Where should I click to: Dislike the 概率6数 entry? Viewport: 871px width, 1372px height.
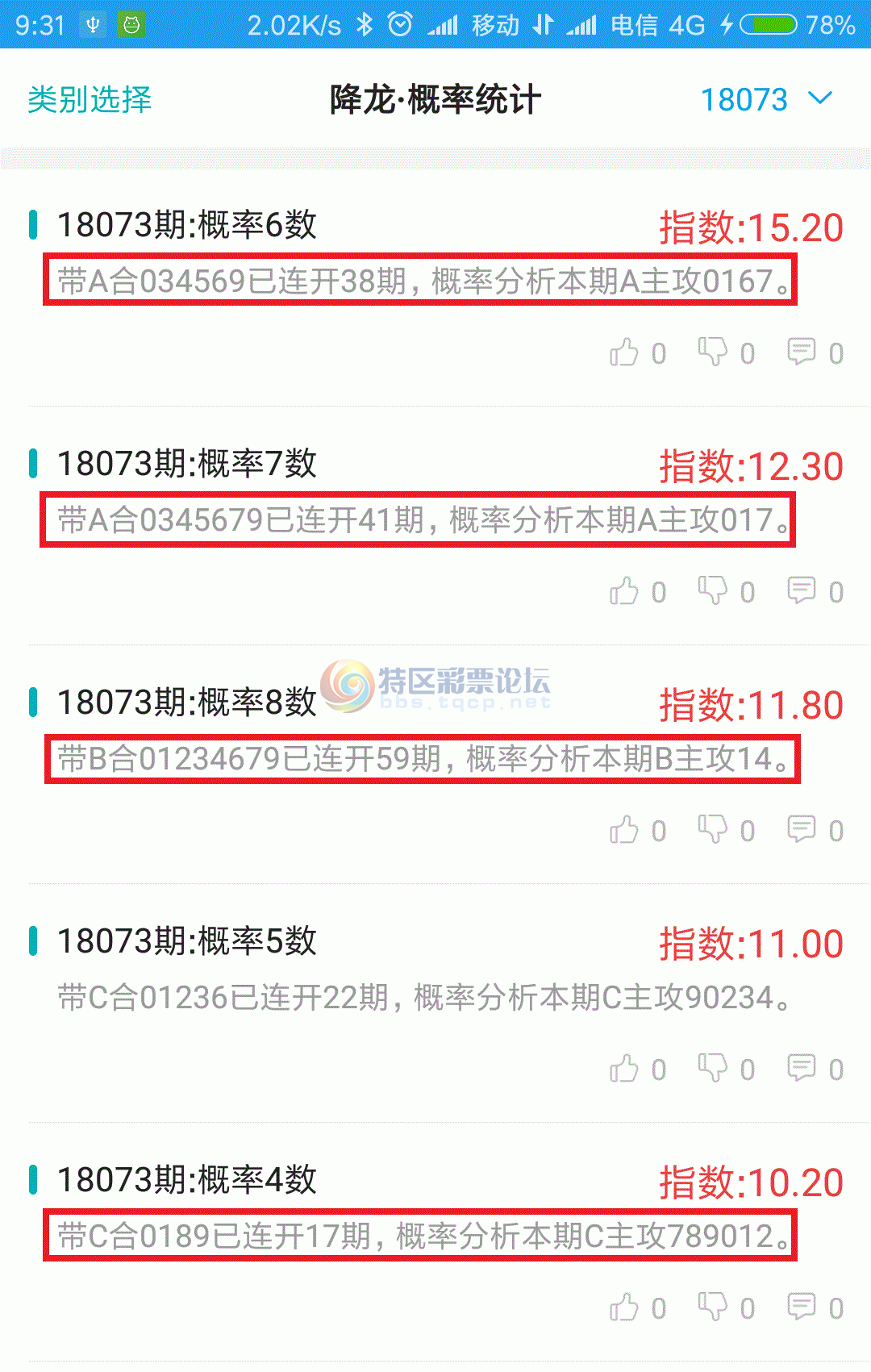coord(713,352)
